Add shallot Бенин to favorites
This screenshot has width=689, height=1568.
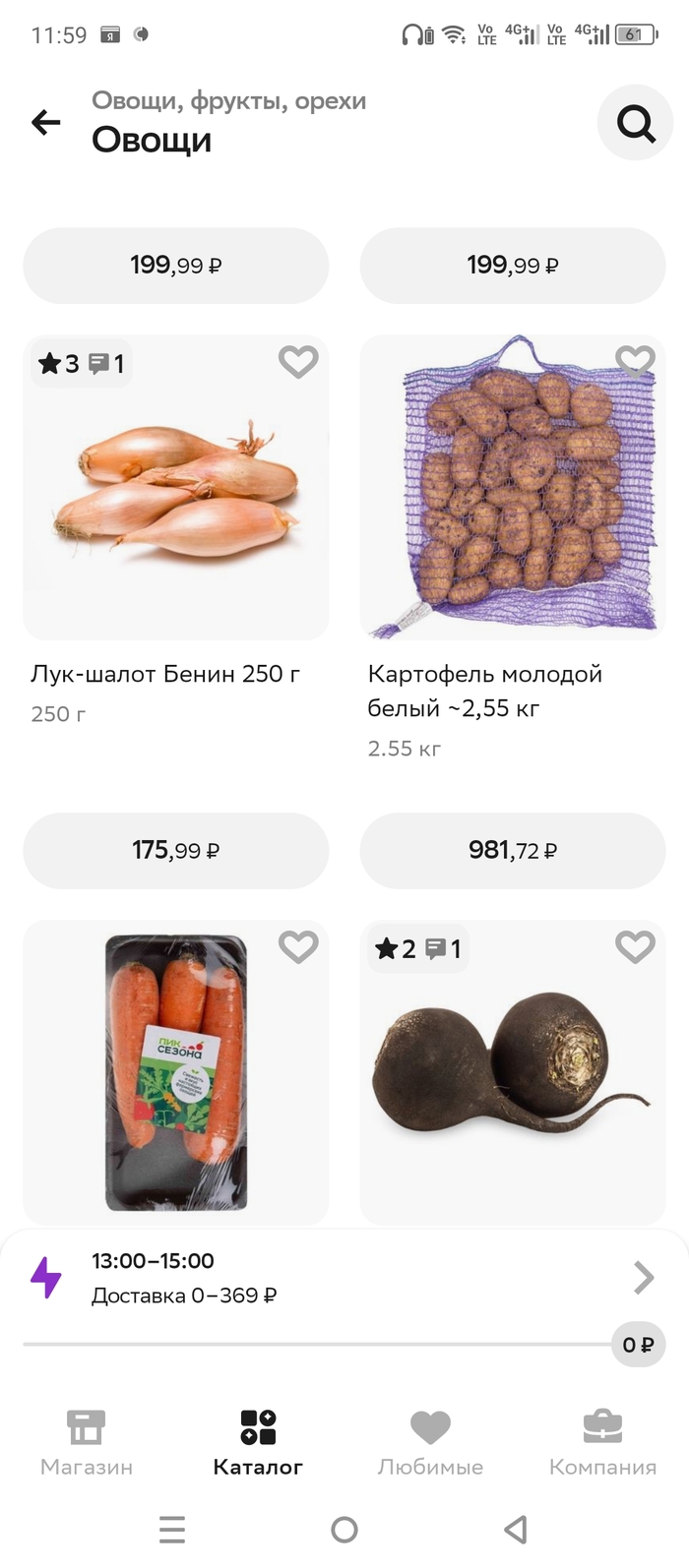coord(298,362)
